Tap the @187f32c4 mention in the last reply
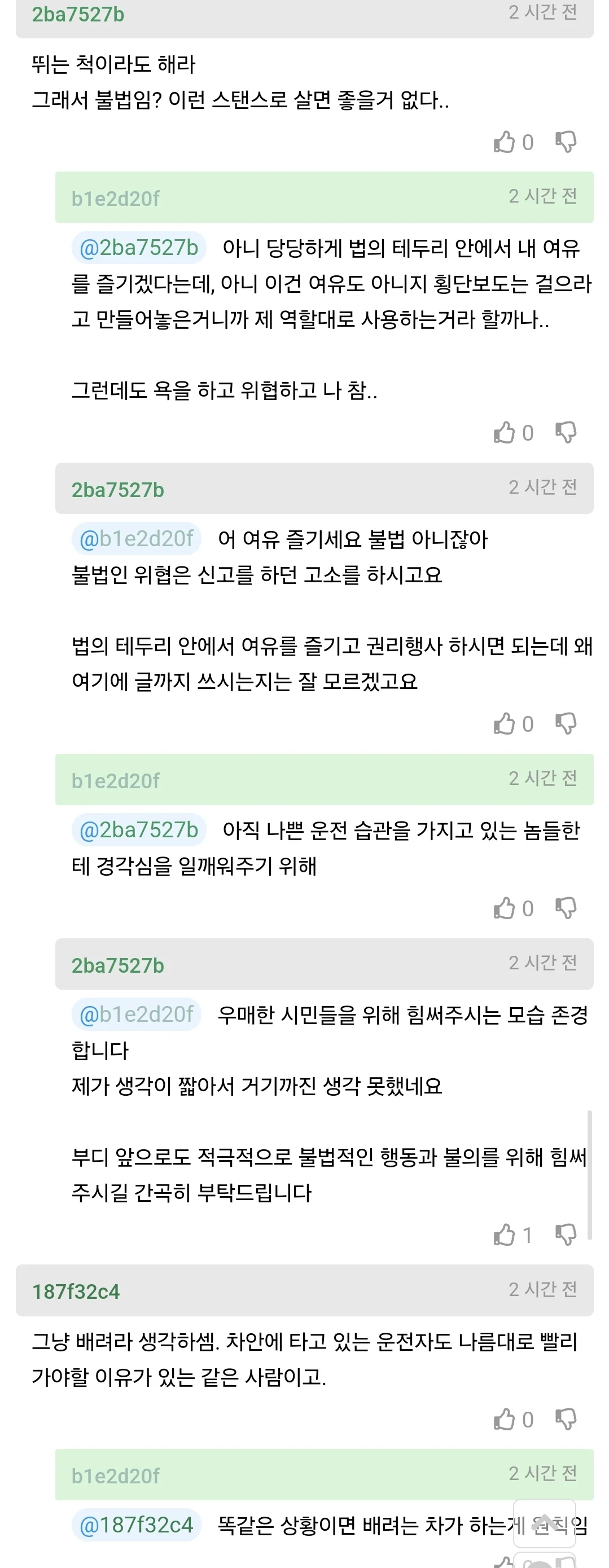The image size is (609, 1568). [x=137, y=1525]
